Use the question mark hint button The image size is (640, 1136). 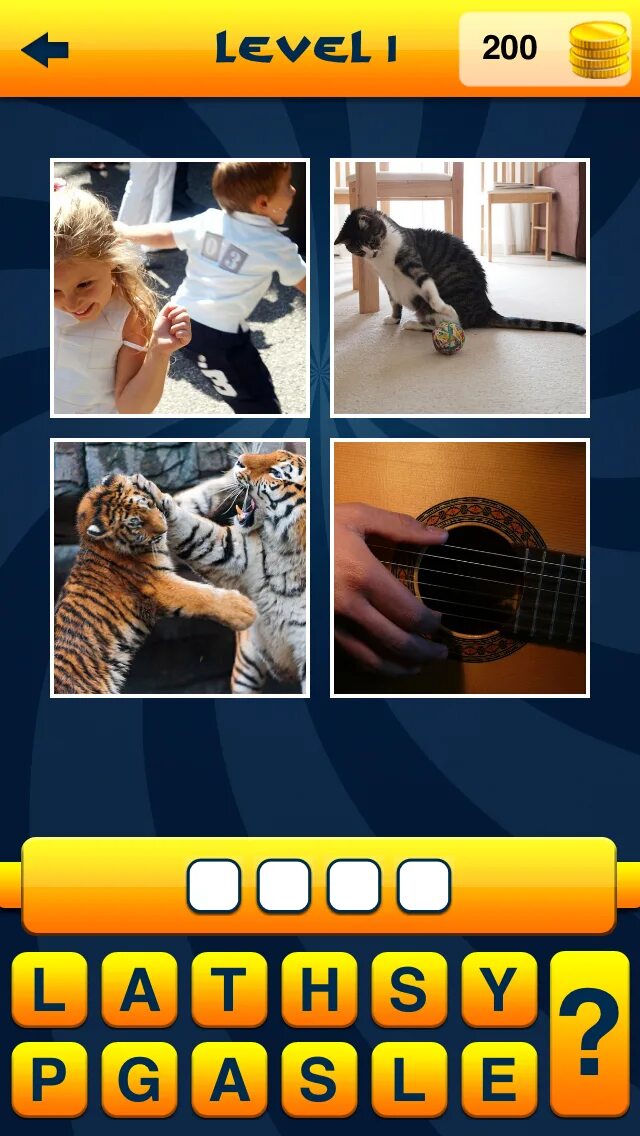tap(590, 1033)
